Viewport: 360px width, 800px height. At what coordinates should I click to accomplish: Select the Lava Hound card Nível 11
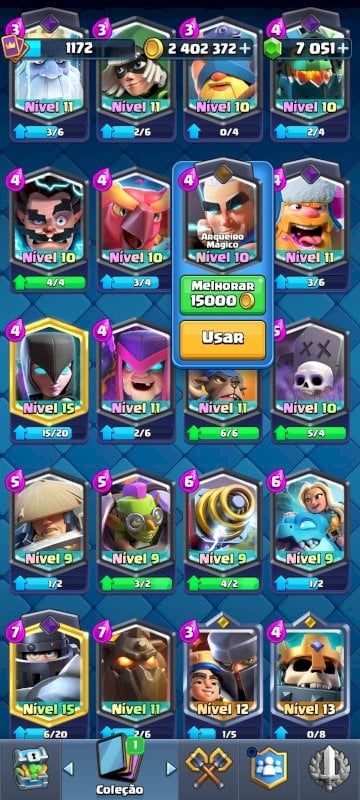(136, 679)
